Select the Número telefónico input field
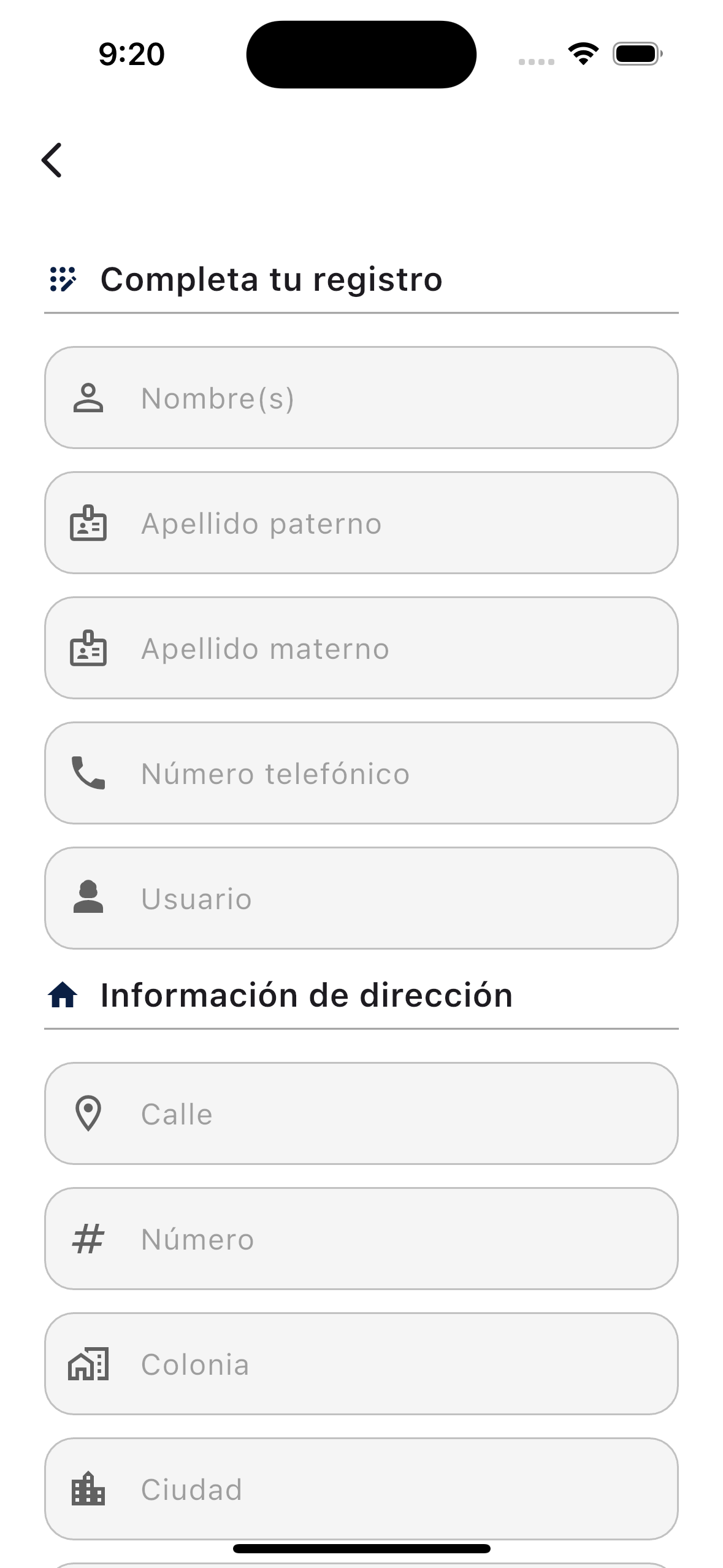 362,774
